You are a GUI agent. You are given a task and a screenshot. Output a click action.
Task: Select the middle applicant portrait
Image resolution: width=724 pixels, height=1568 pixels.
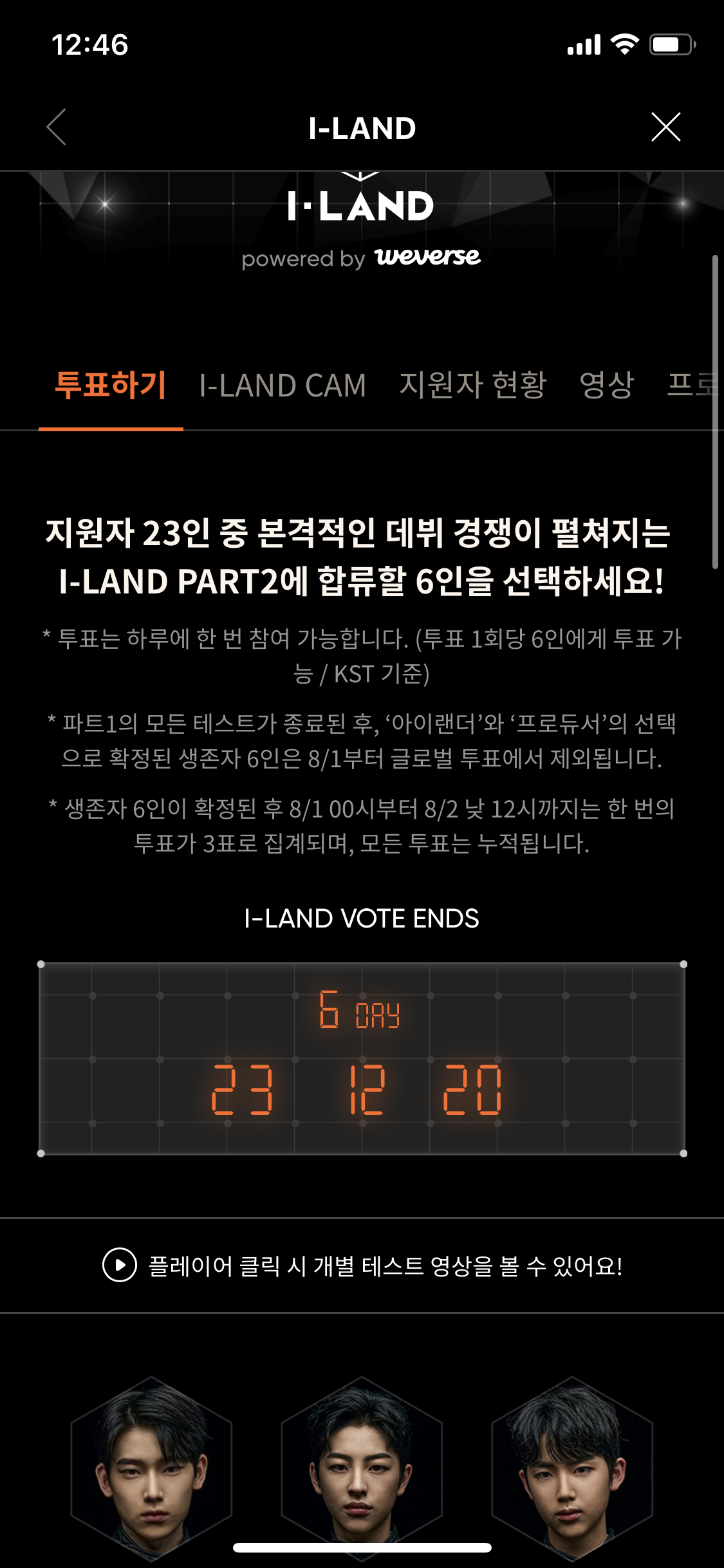362,1468
